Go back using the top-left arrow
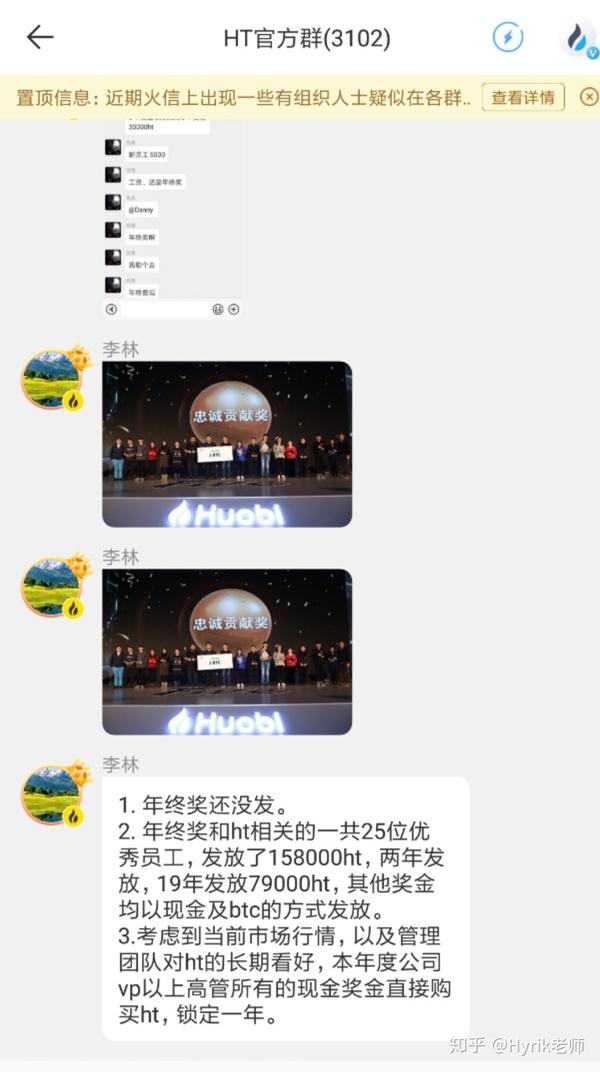This screenshot has width=600, height=1072. click(40, 37)
